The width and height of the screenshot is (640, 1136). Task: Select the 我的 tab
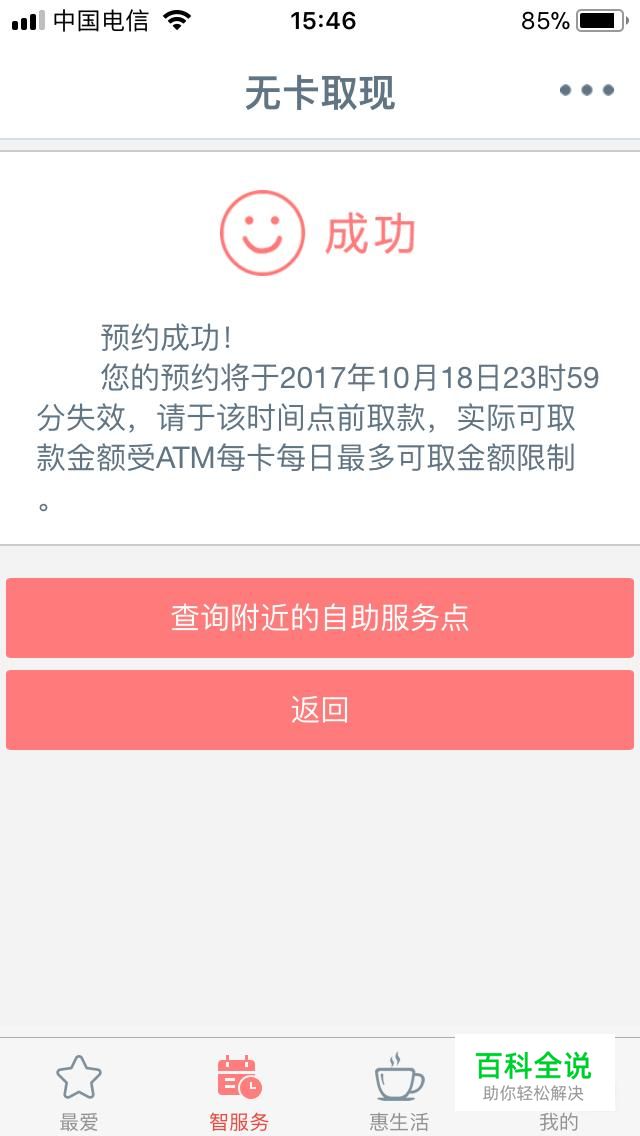(559, 1122)
